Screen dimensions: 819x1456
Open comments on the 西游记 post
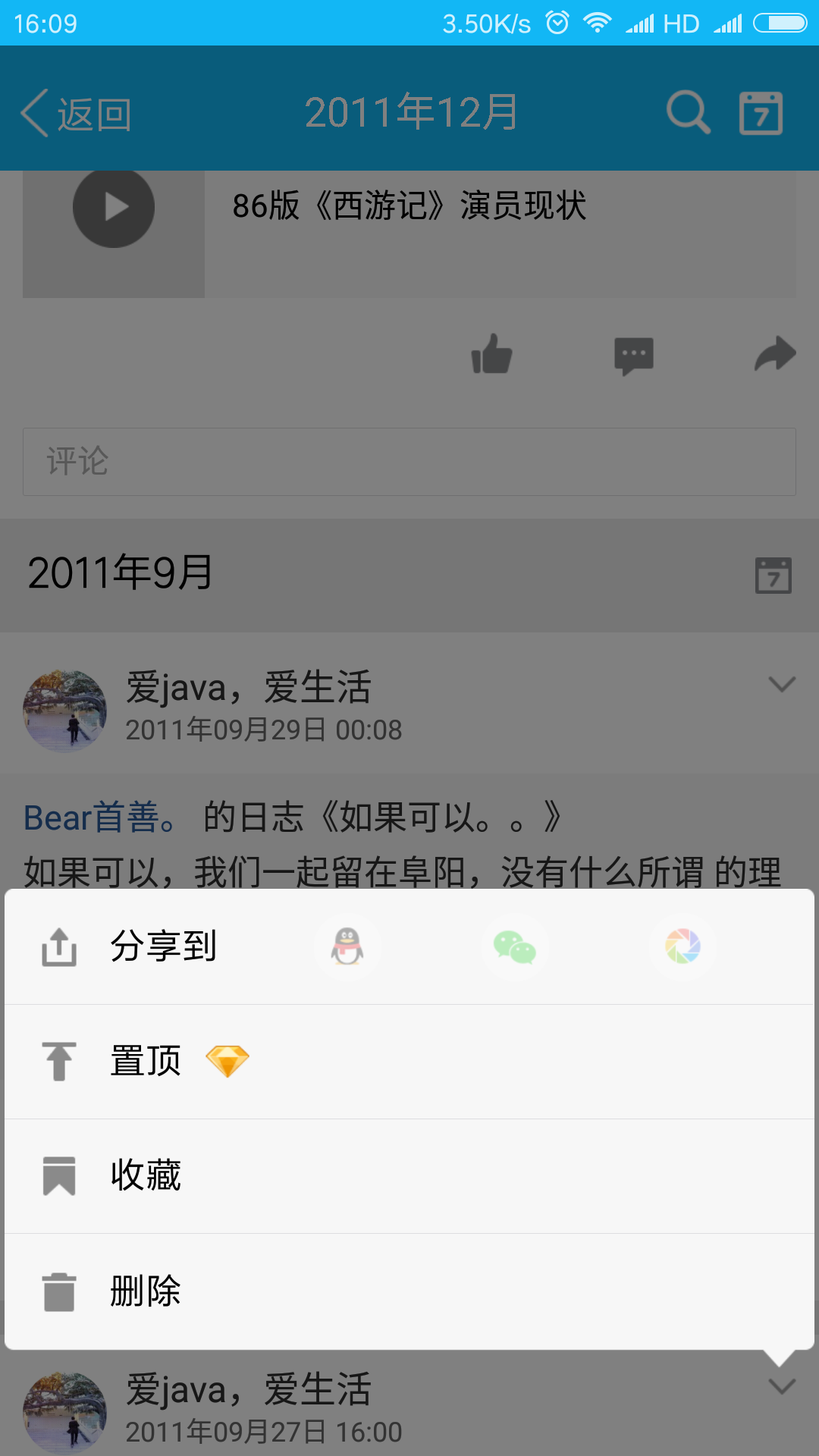click(x=633, y=356)
